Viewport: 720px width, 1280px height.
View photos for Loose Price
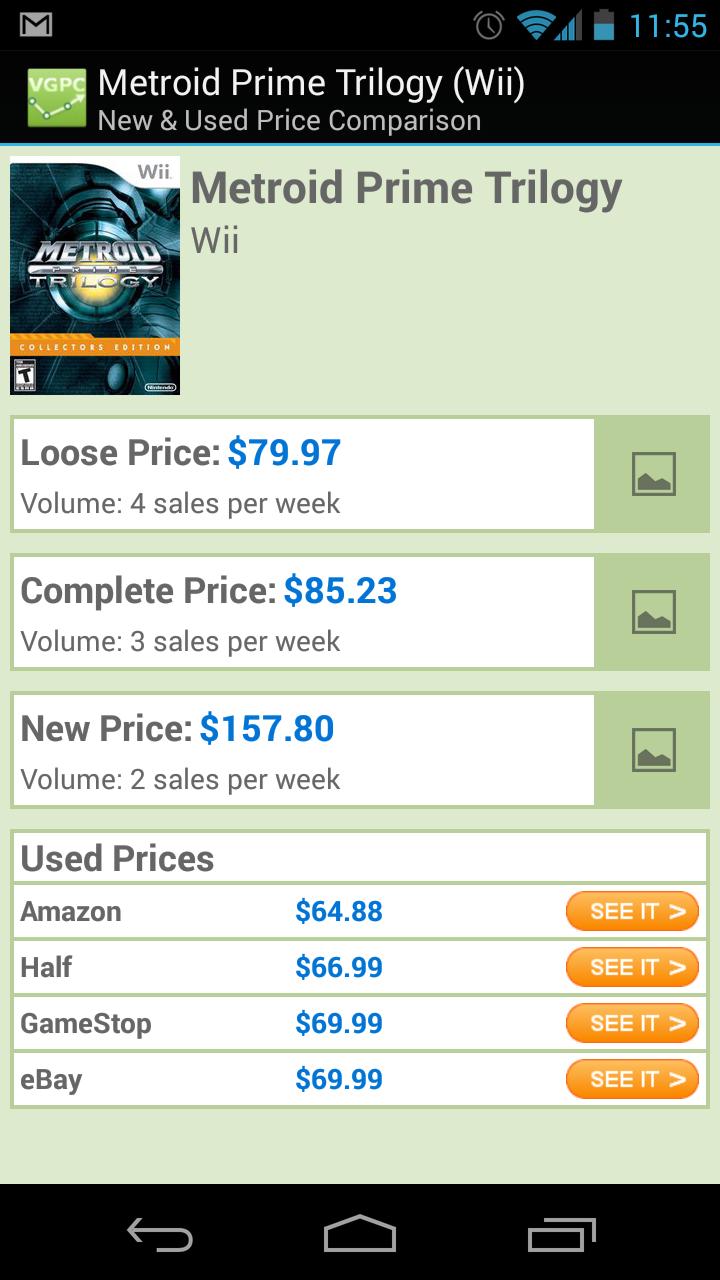[x=653, y=474]
